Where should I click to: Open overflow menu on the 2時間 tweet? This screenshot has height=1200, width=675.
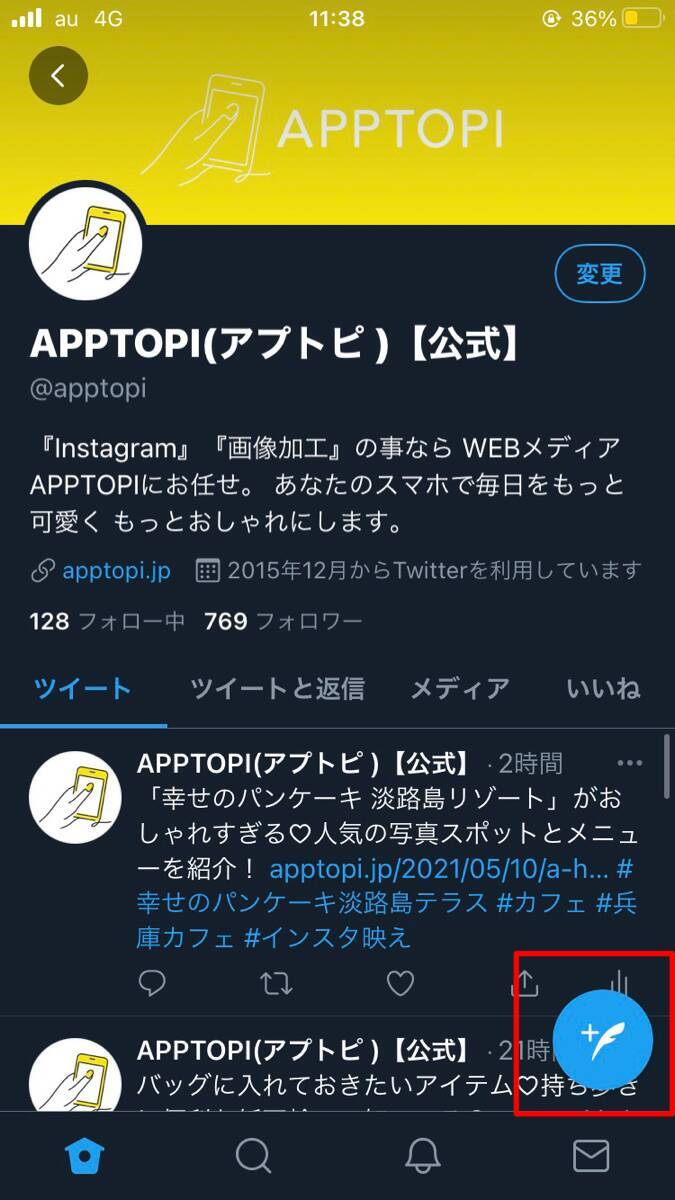click(x=630, y=764)
